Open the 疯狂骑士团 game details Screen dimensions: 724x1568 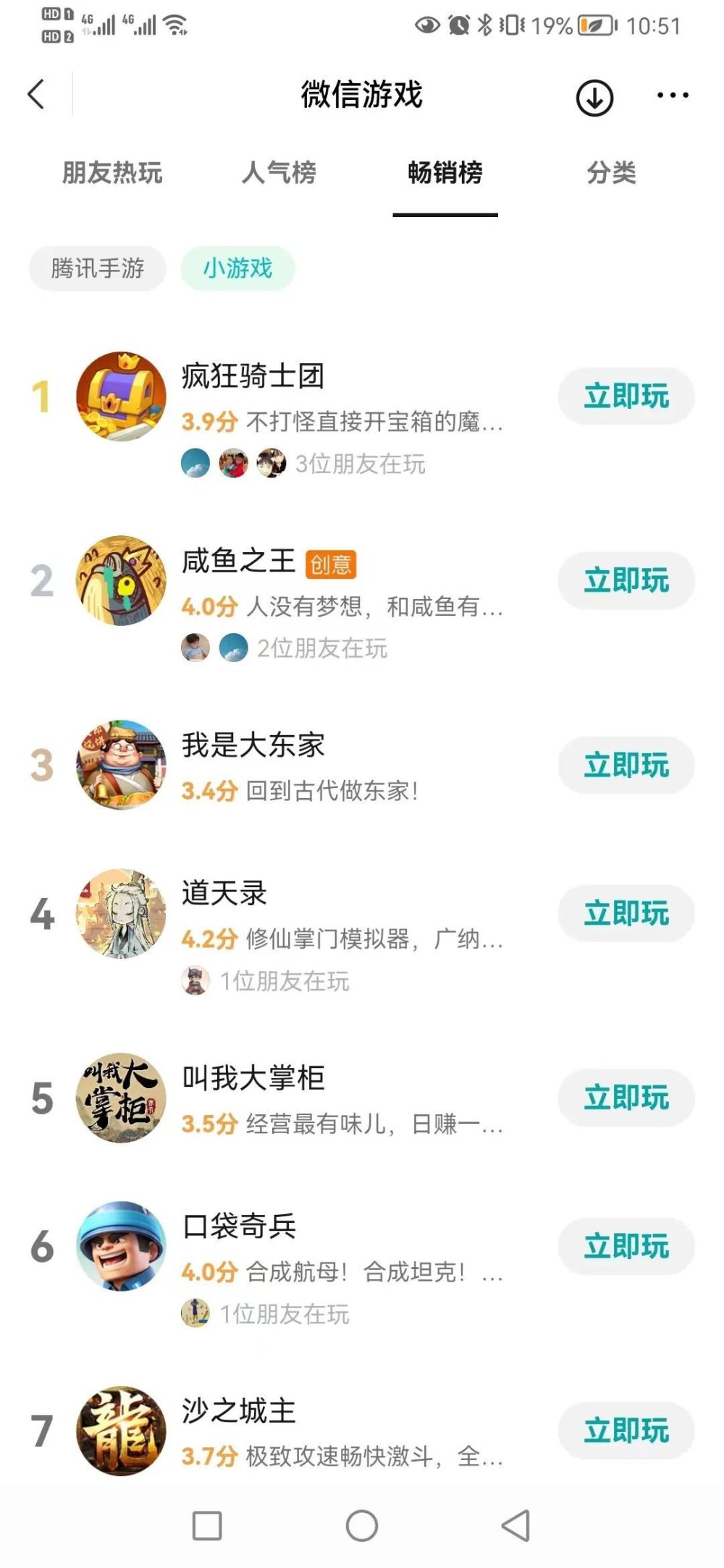(253, 377)
